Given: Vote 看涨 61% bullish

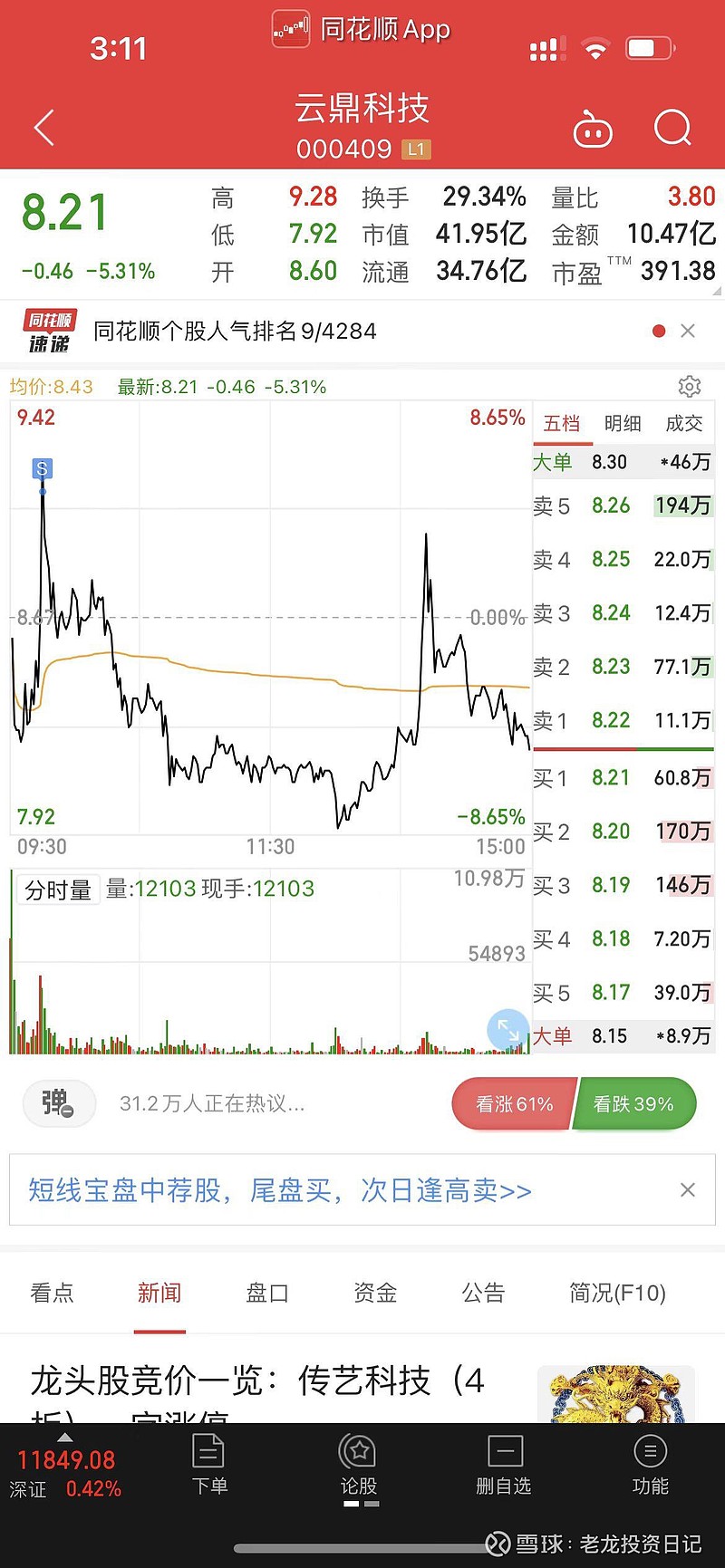Looking at the screenshot, I should pyautogui.click(x=514, y=1104).
